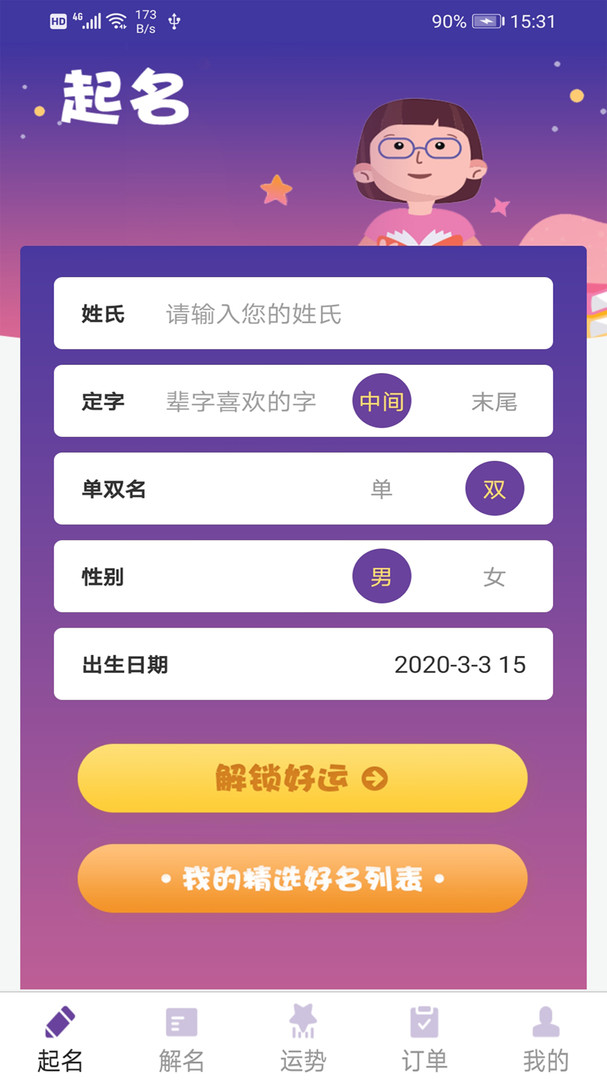Select 末尾 position for the fixed character
Screen dimensions: 607x1080
494,402
